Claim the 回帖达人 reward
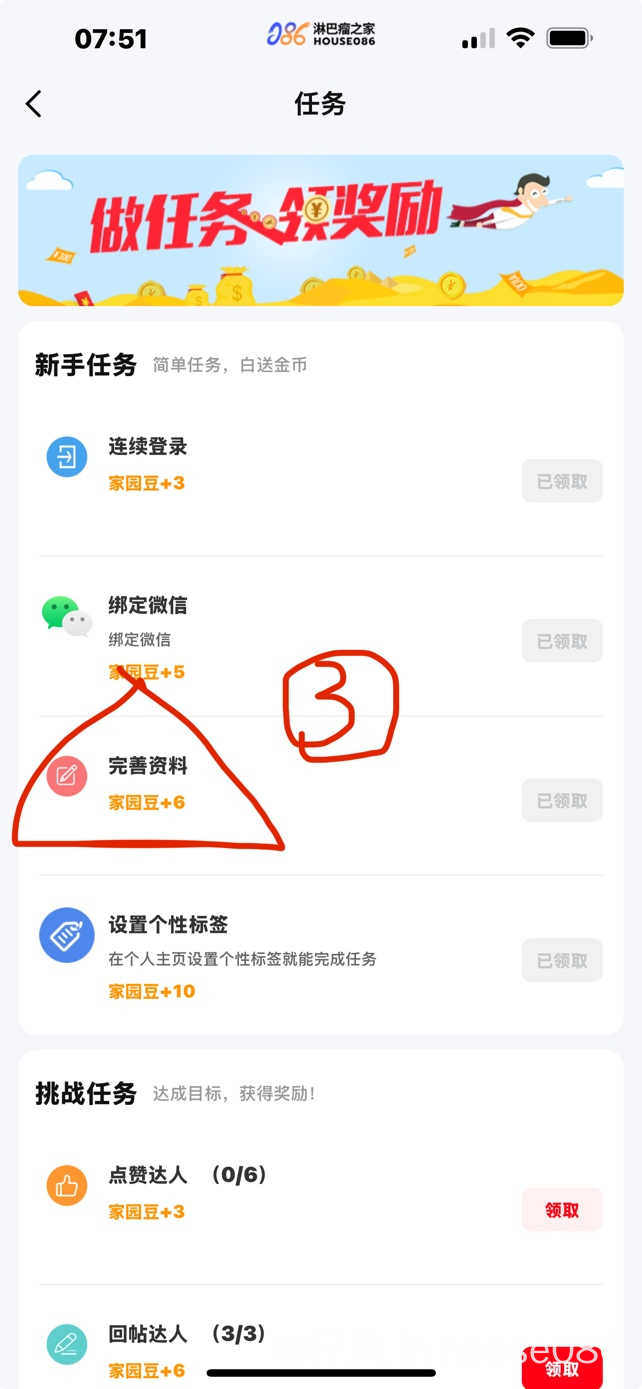The image size is (642, 1389). (x=562, y=1366)
